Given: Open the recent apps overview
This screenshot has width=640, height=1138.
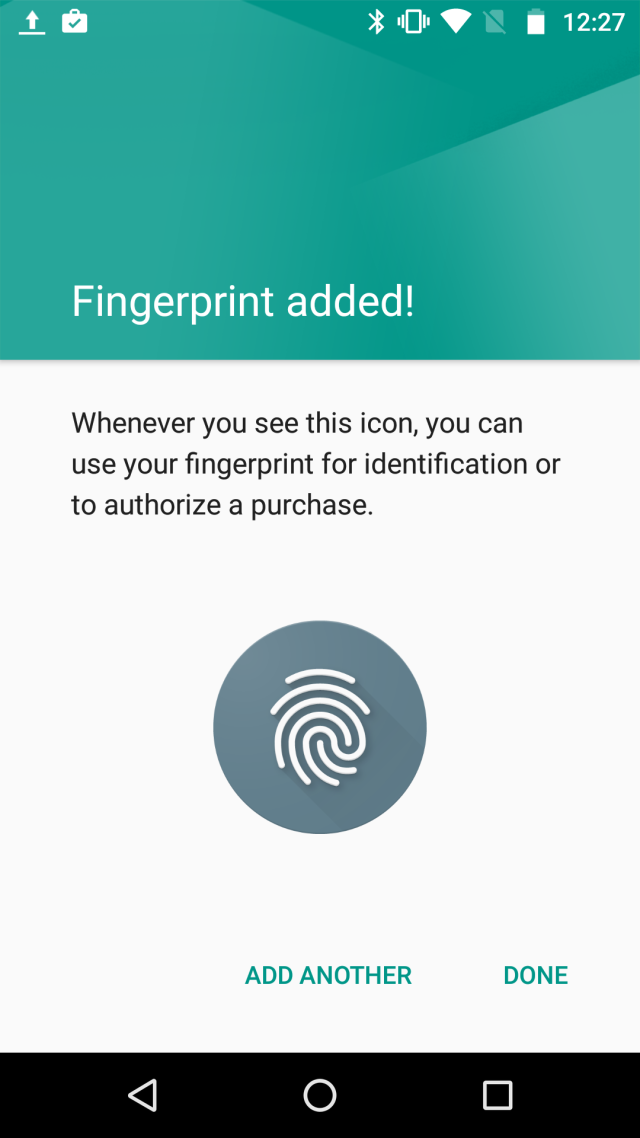Looking at the screenshot, I should click(497, 1095).
